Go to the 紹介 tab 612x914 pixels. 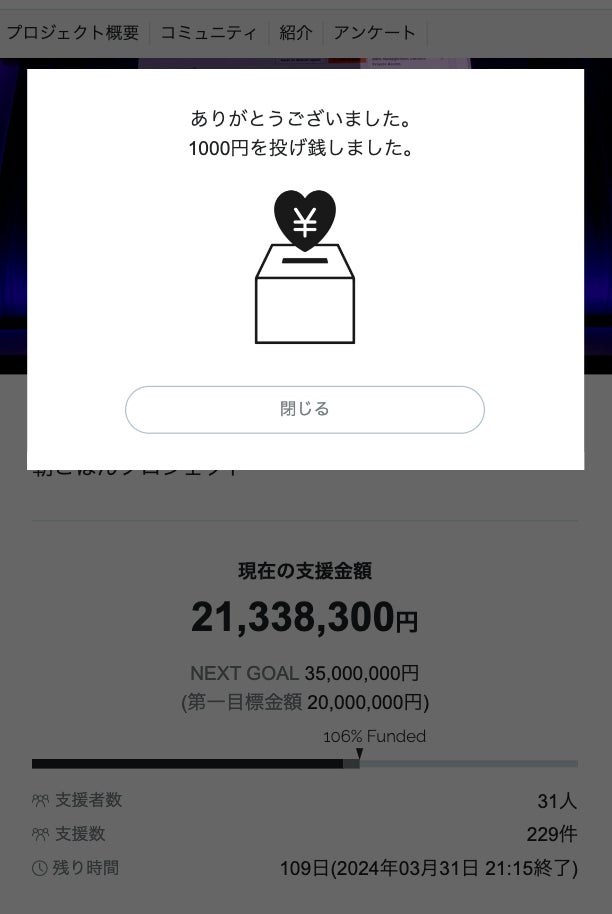295,32
